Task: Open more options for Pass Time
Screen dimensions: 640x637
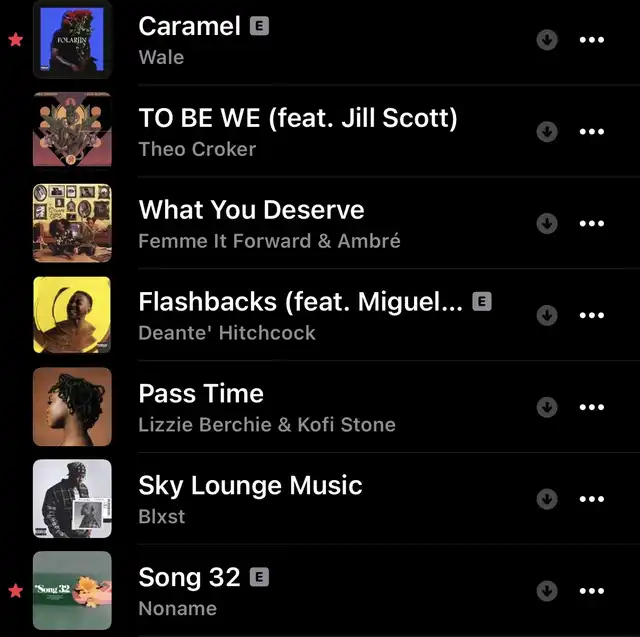Action: click(592, 408)
